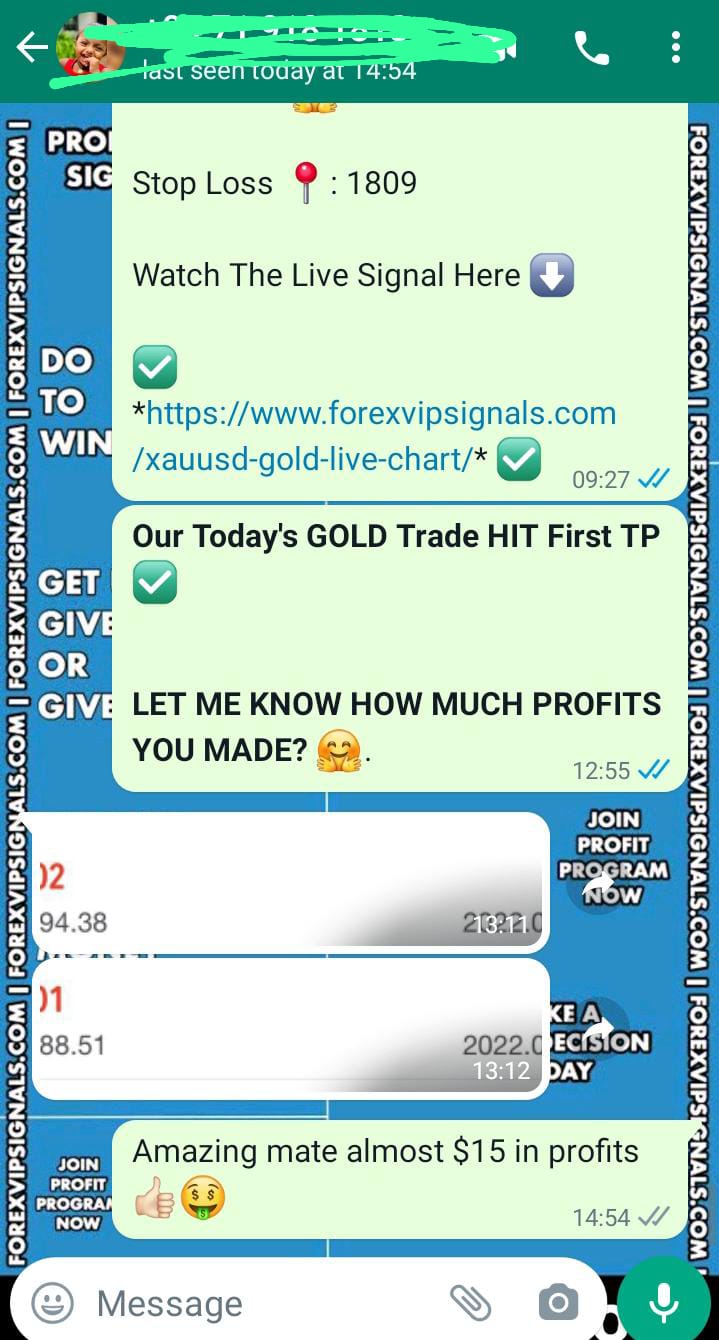Viewport: 719px width, 1340px height.
Task: Open the image sent at 13:11
Action: [290, 882]
